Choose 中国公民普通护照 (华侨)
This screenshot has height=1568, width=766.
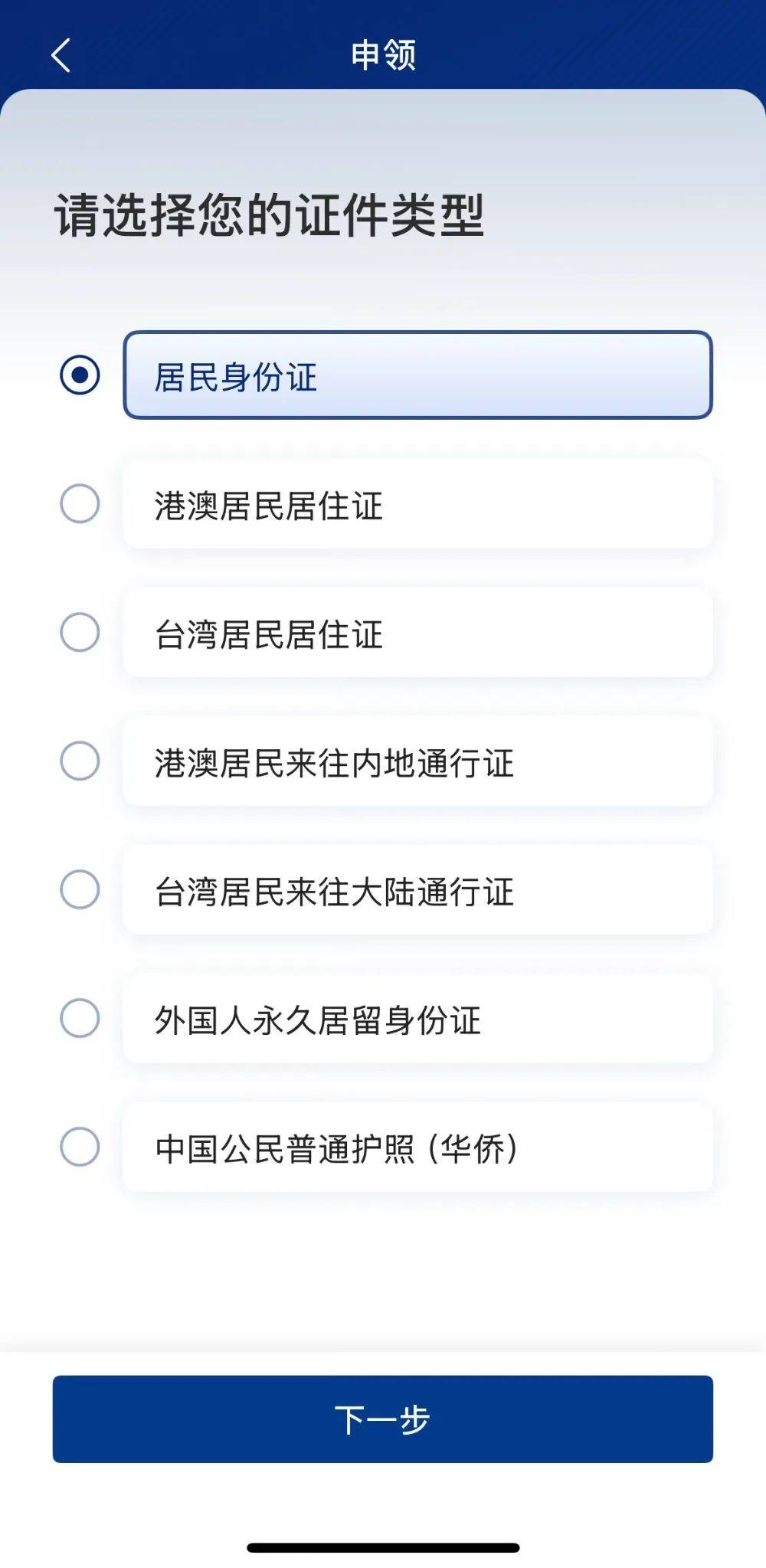click(x=417, y=1147)
